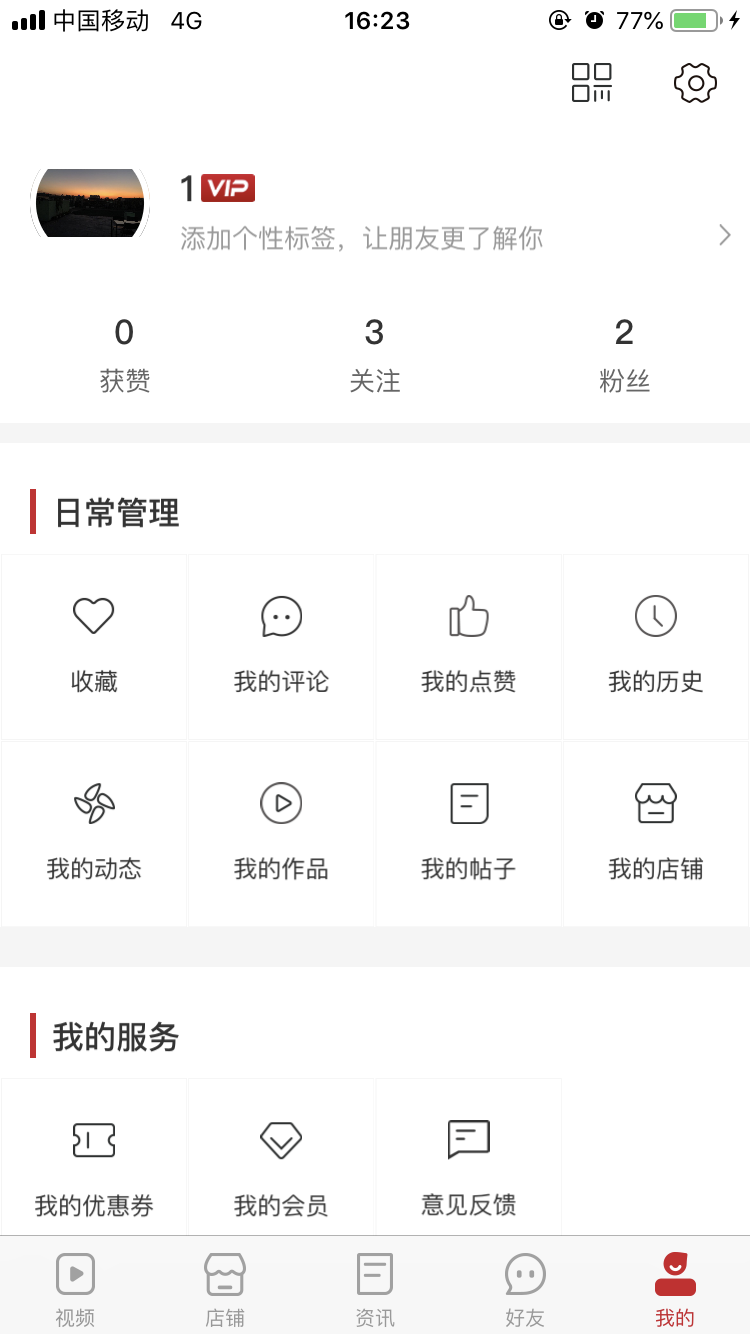Viewport: 750px width, 1334px height.
Task: Open 我的点赞 likes
Action: (x=468, y=646)
